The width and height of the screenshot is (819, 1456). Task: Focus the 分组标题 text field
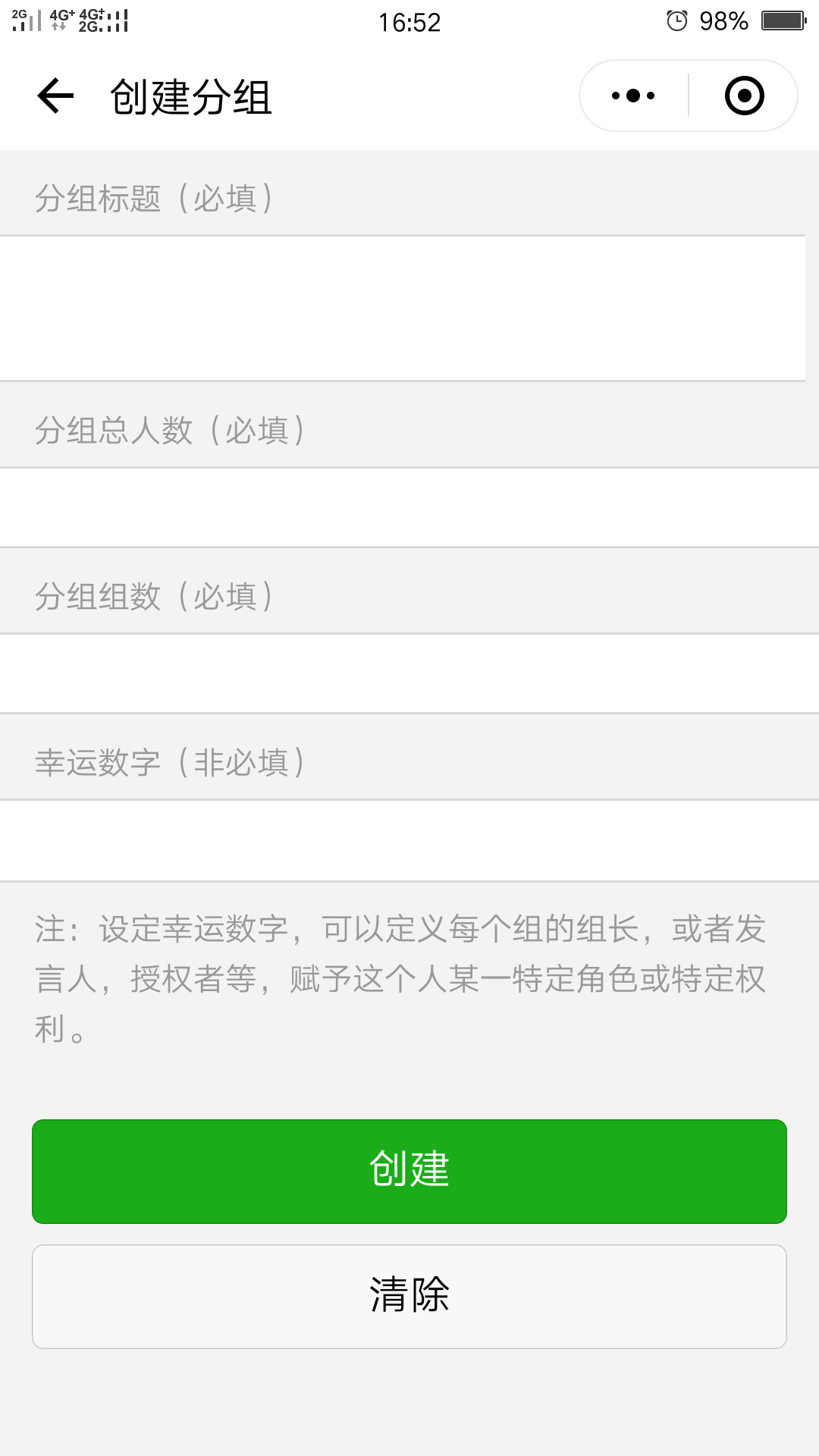click(x=402, y=308)
